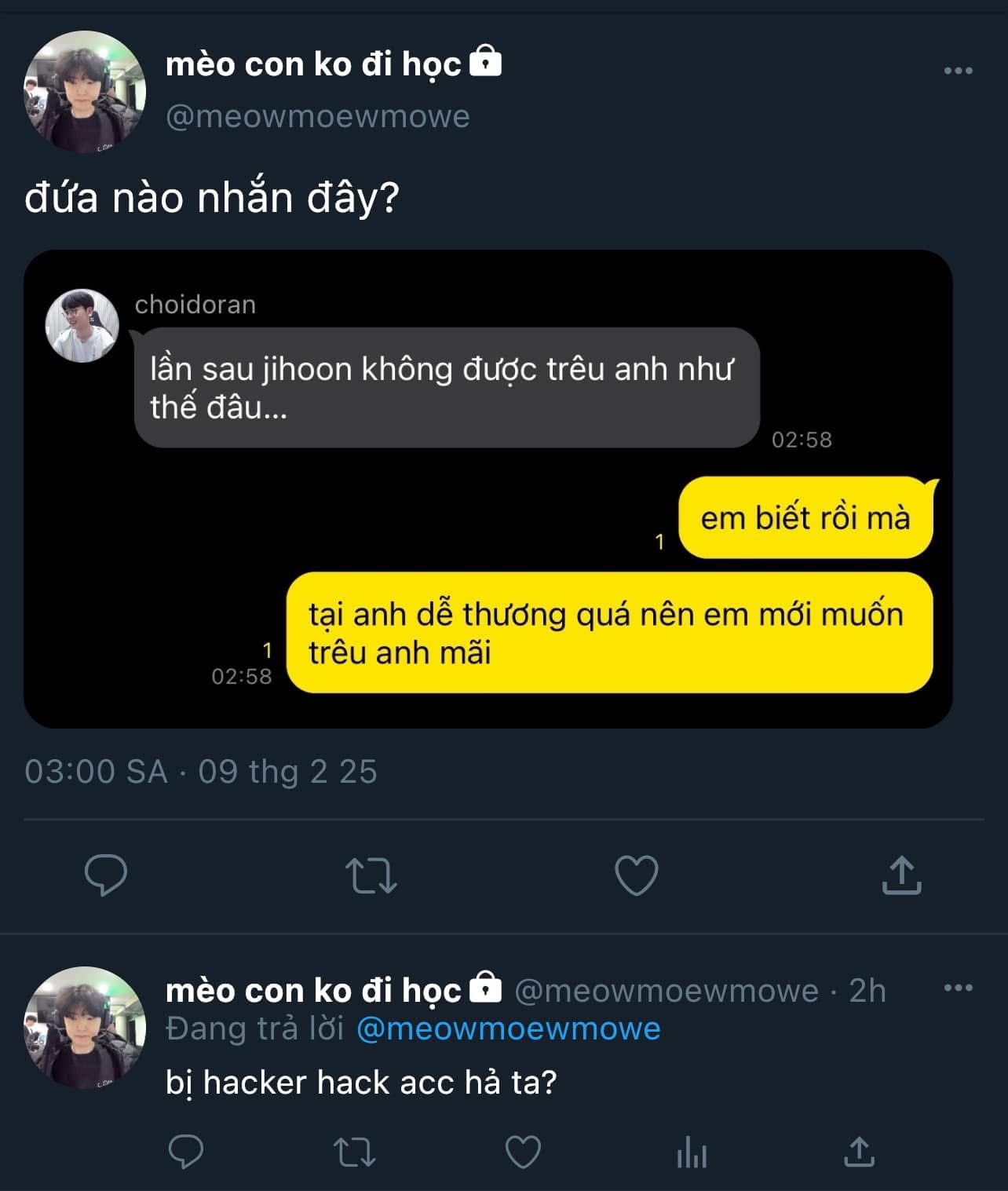The width and height of the screenshot is (1008, 1191).
Task: View analytics of the hacker reply
Action: 692,1153
